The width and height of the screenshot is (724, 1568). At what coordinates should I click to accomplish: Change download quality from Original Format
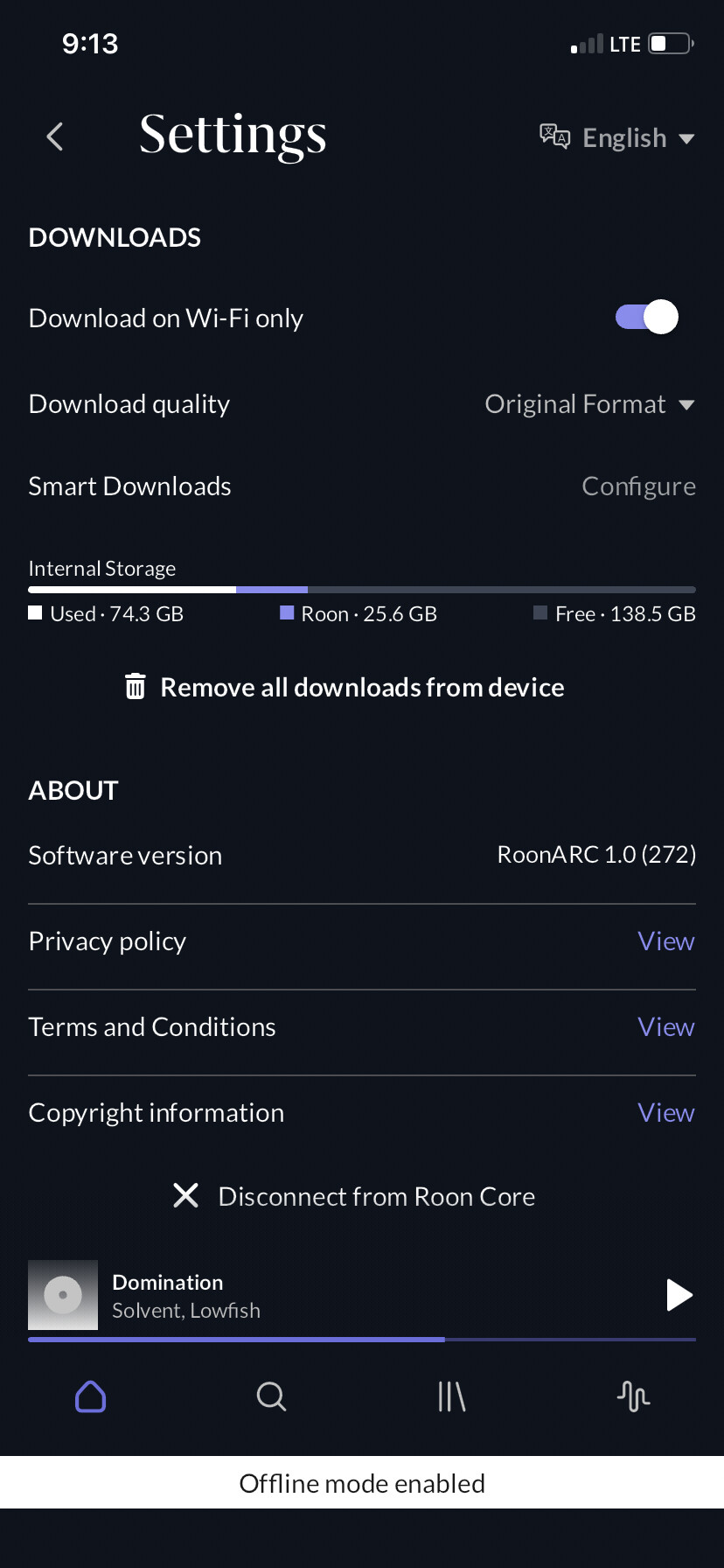click(x=590, y=404)
